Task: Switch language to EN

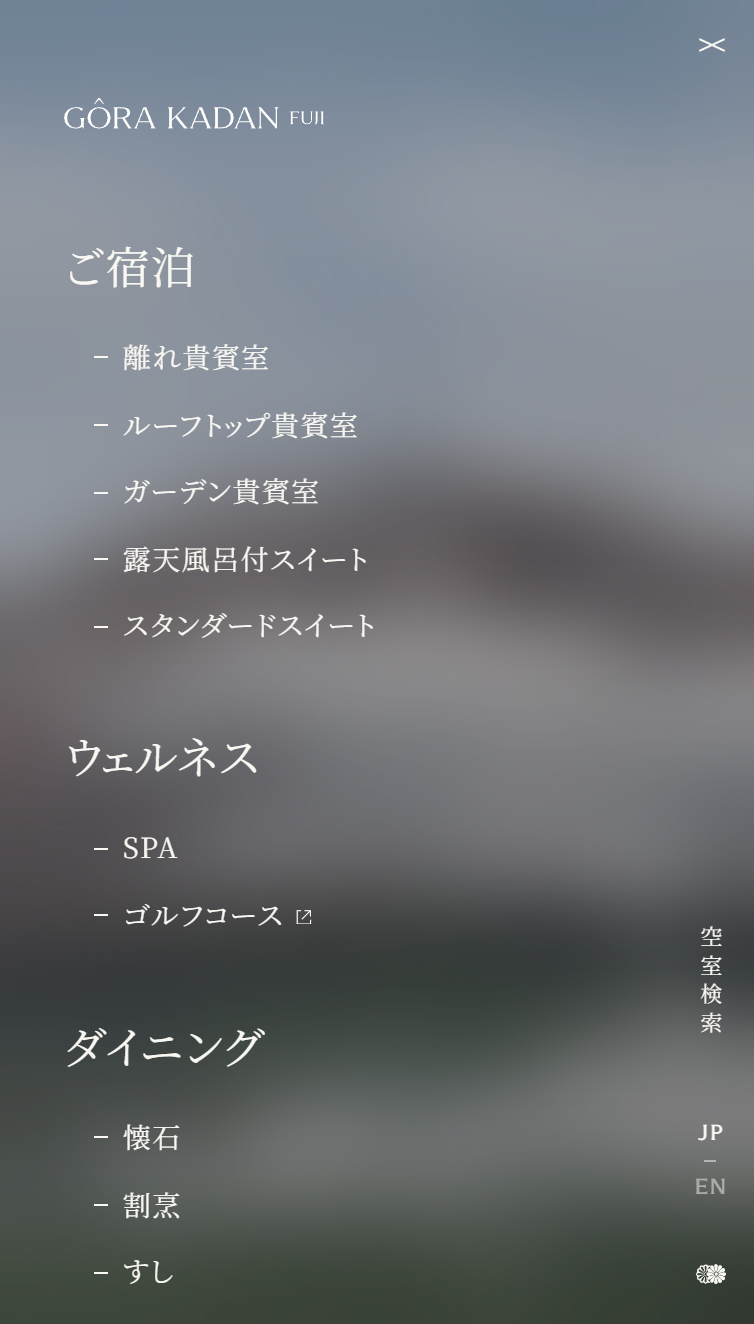Action: click(710, 1187)
